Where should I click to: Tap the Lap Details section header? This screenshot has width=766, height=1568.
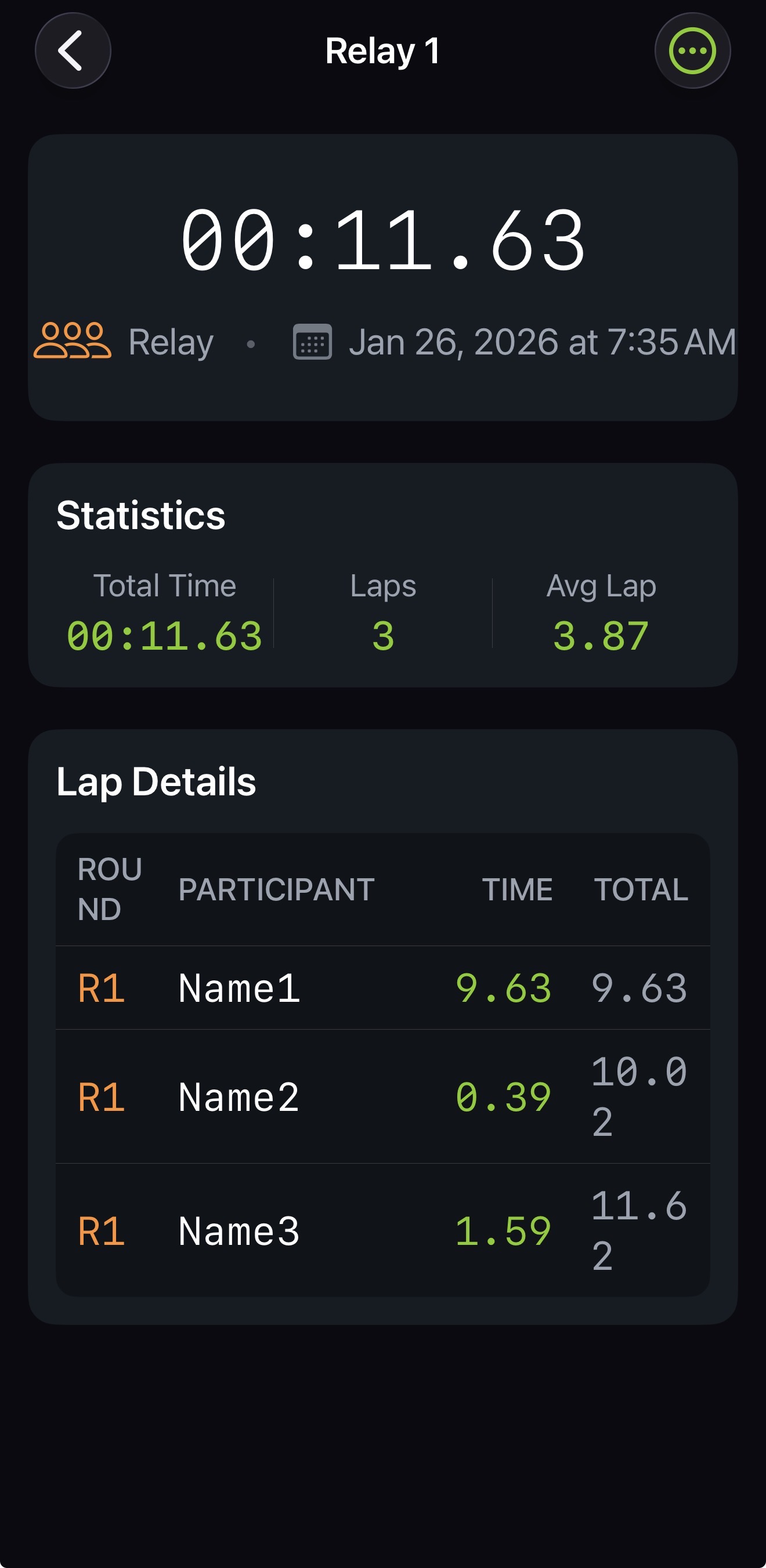click(x=156, y=782)
